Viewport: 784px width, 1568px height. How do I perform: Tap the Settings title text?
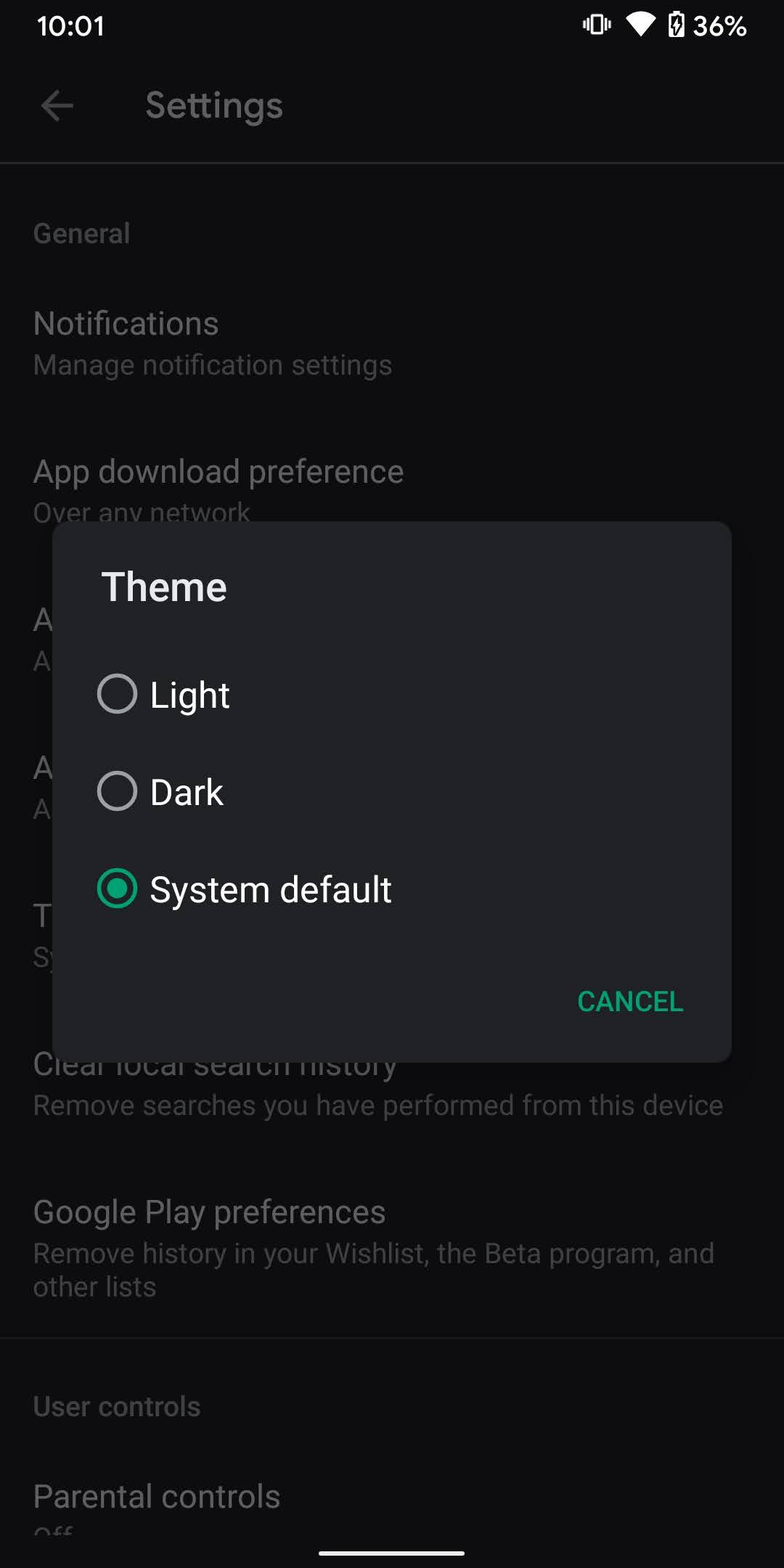[214, 105]
